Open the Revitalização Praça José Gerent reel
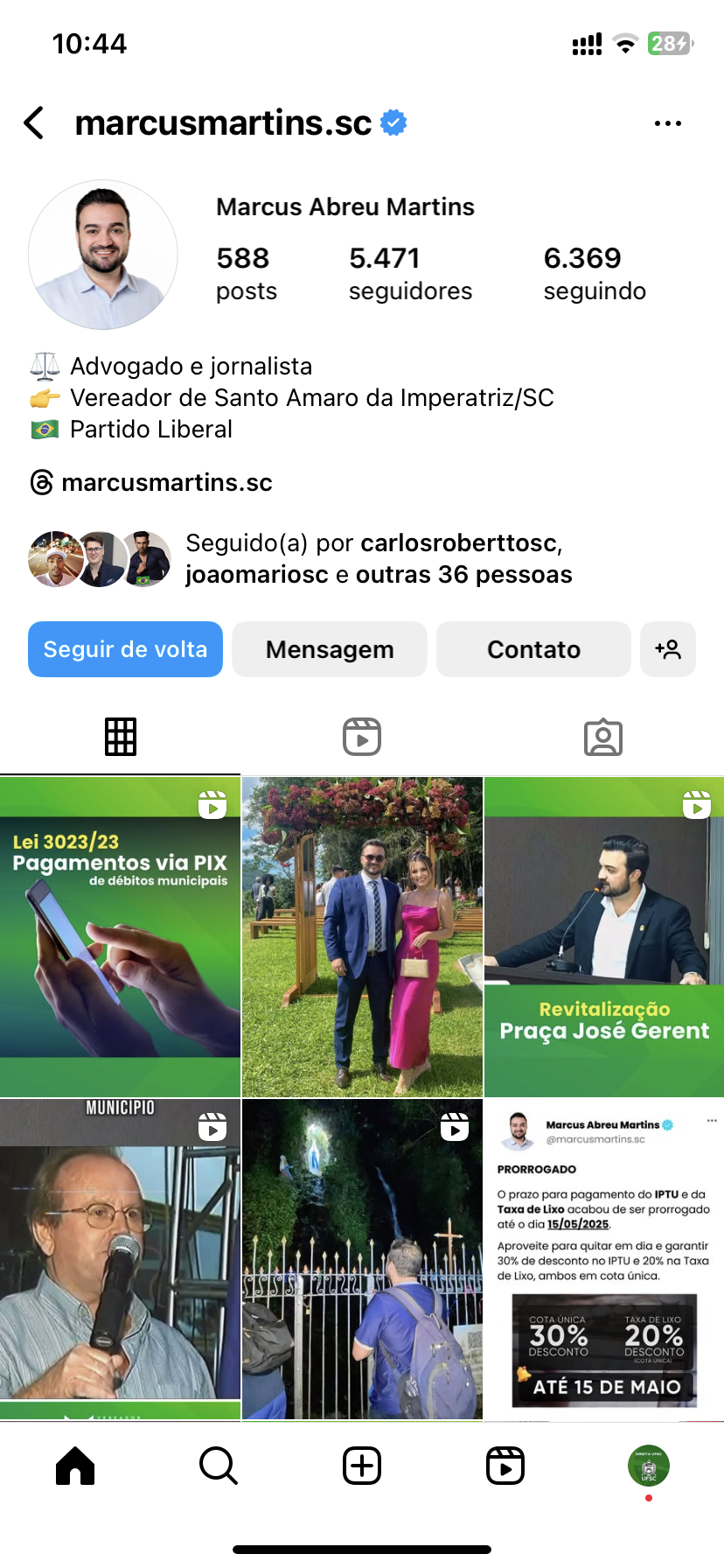 click(x=604, y=936)
